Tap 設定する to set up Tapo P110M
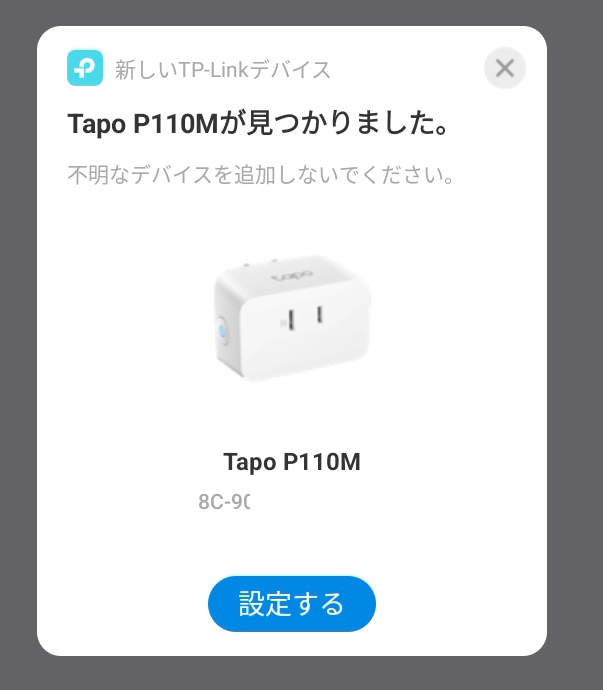The height and width of the screenshot is (690, 603). 291,604
